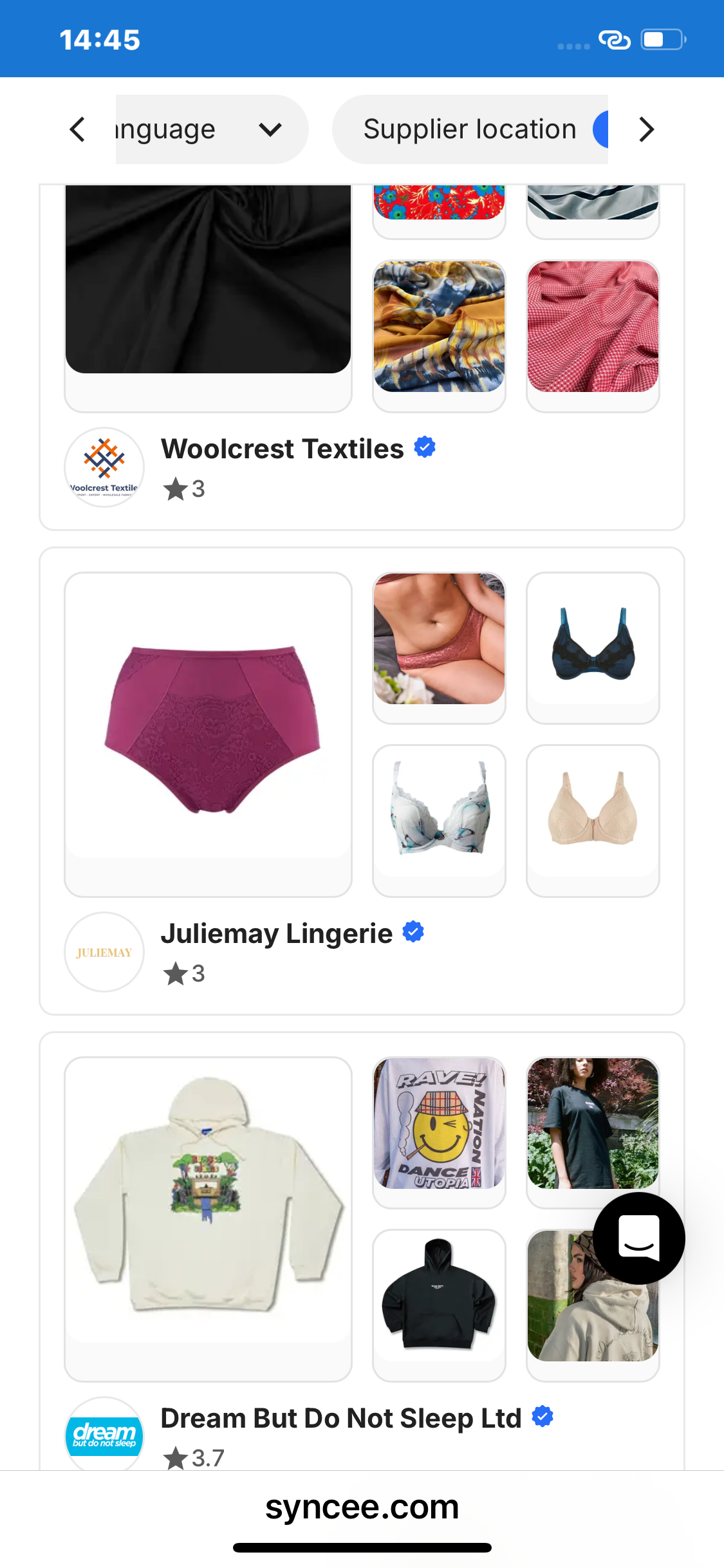View the Juliemay Lingerie white floral bra image

pos(439,812)
